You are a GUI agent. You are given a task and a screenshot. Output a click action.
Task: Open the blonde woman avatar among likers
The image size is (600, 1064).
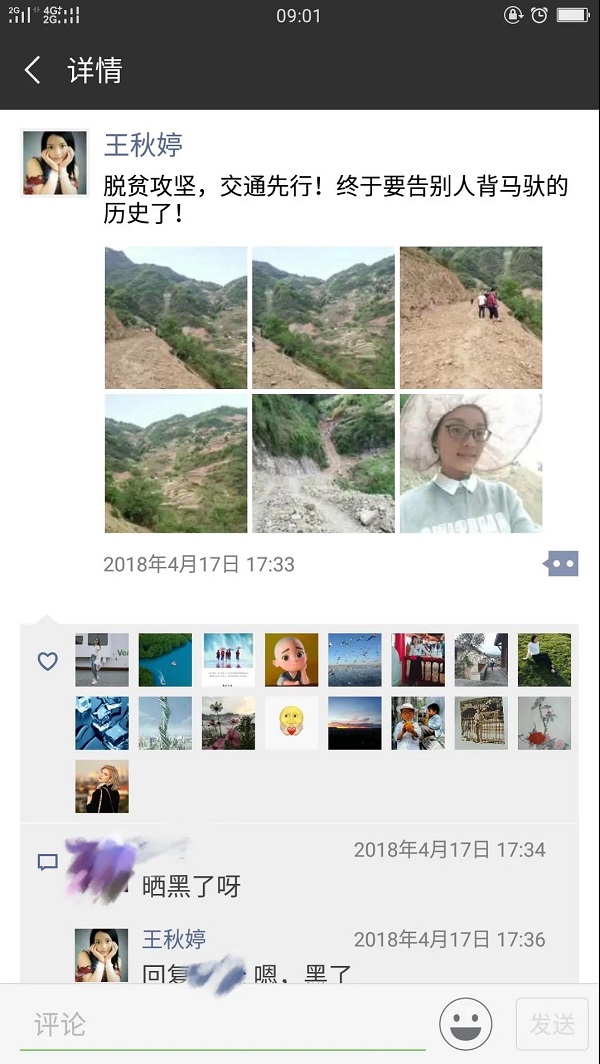pos(102,786)
